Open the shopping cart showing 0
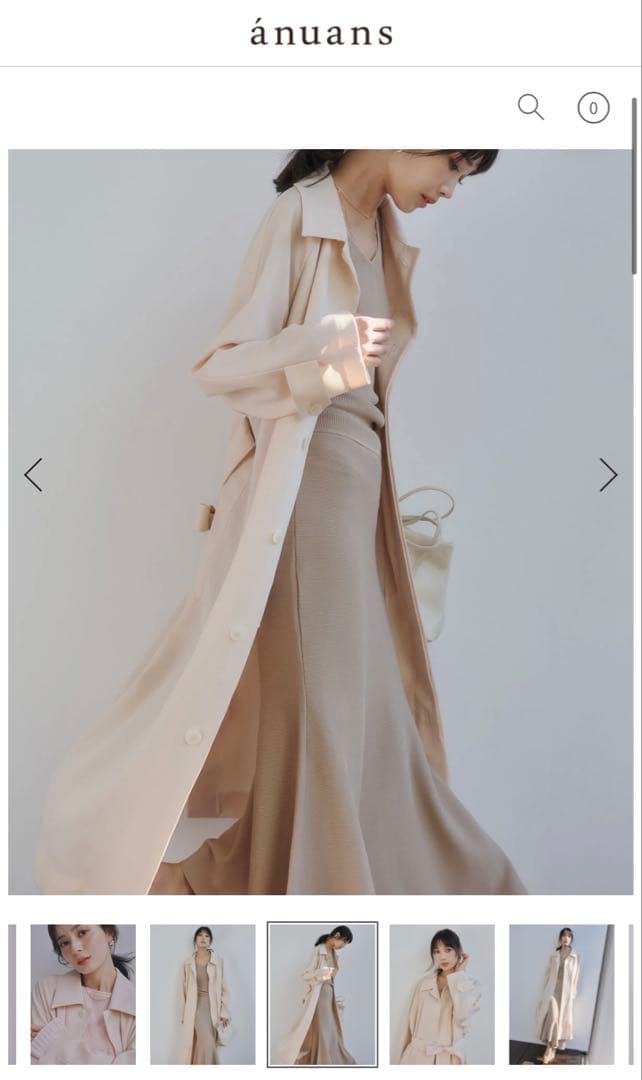Viewport: 642px width, 1080px height. coord(593,108)
